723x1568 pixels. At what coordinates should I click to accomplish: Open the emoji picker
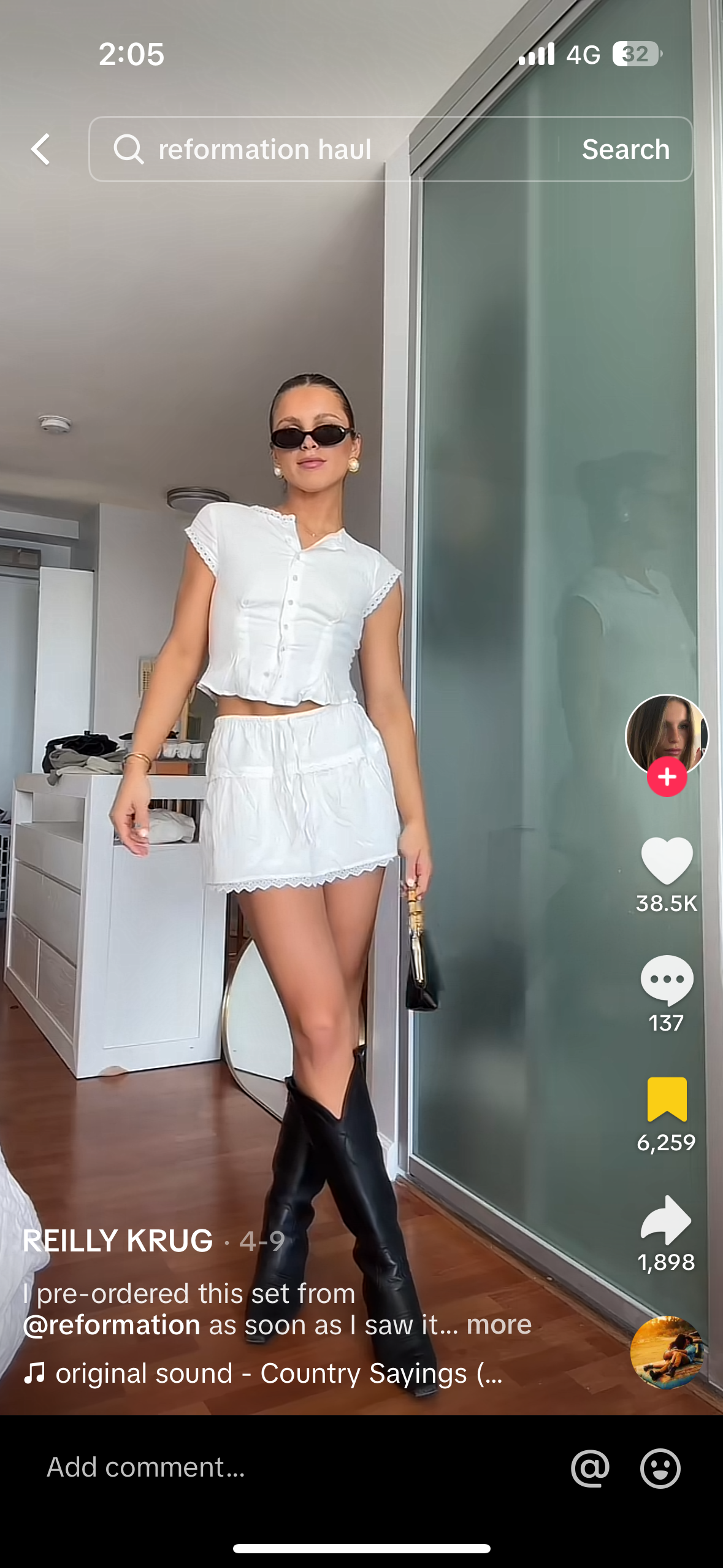pyautogui.click(x=660, y=1468)
